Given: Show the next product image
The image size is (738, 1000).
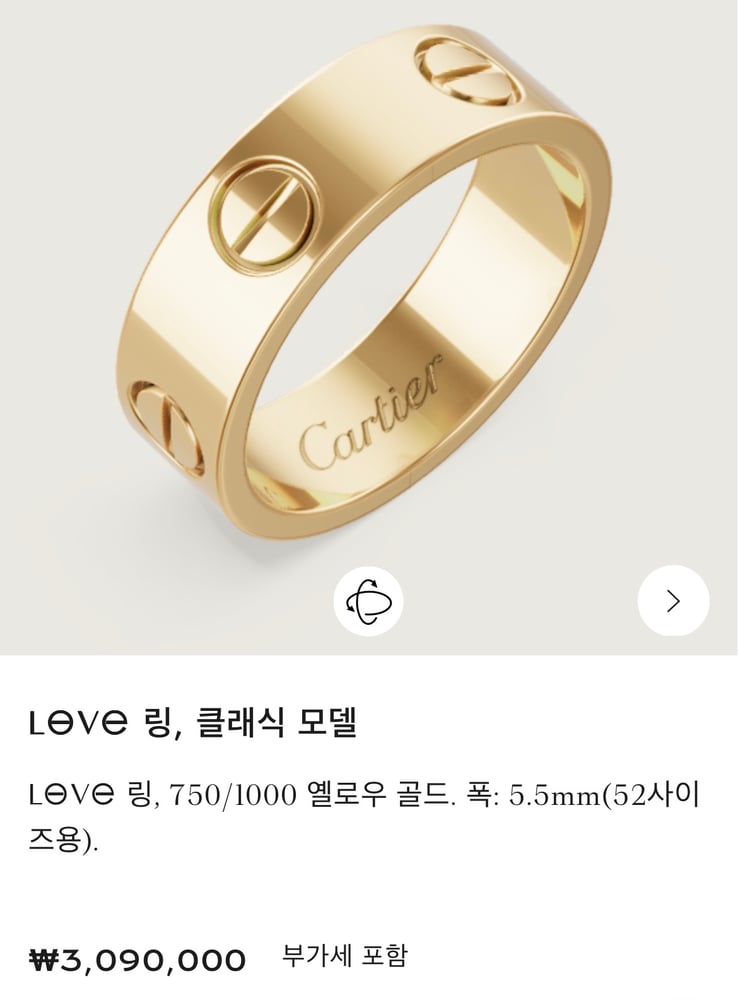Looking at the screenshot, I should point(673,601).
